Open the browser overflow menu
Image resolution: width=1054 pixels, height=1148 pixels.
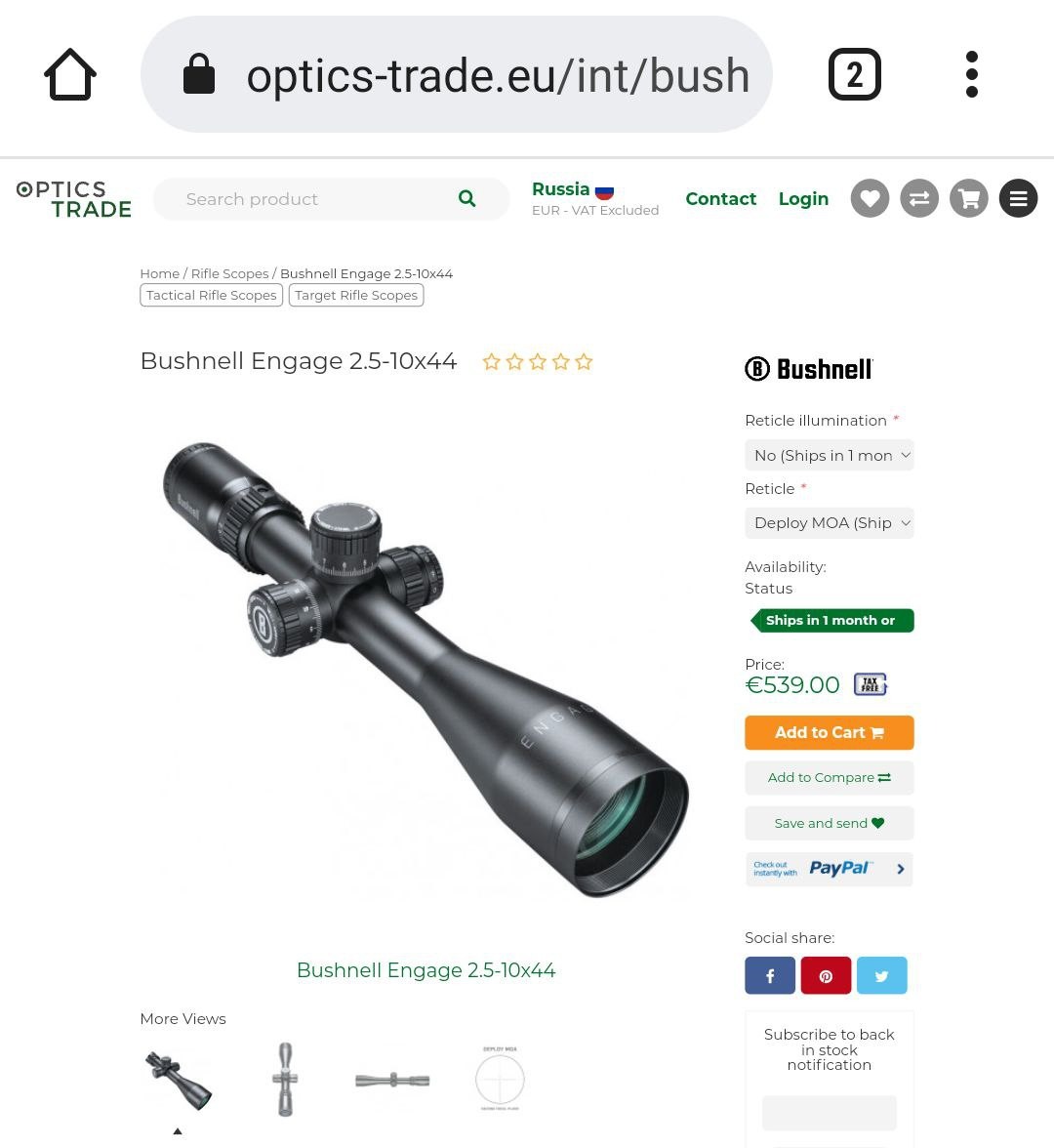[x=971, y=75]
